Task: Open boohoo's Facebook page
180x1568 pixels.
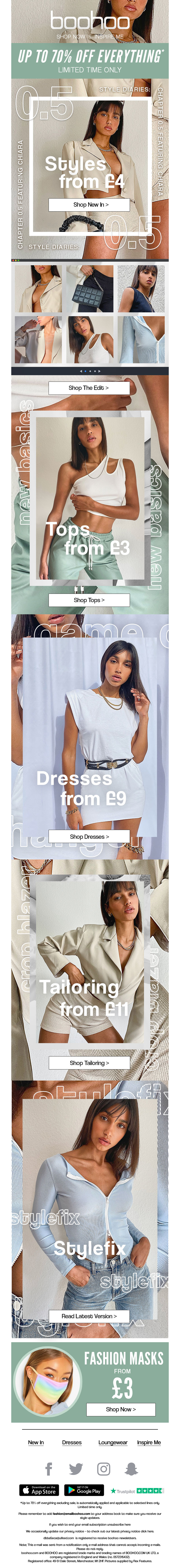Action: [x=49, y=1469]
